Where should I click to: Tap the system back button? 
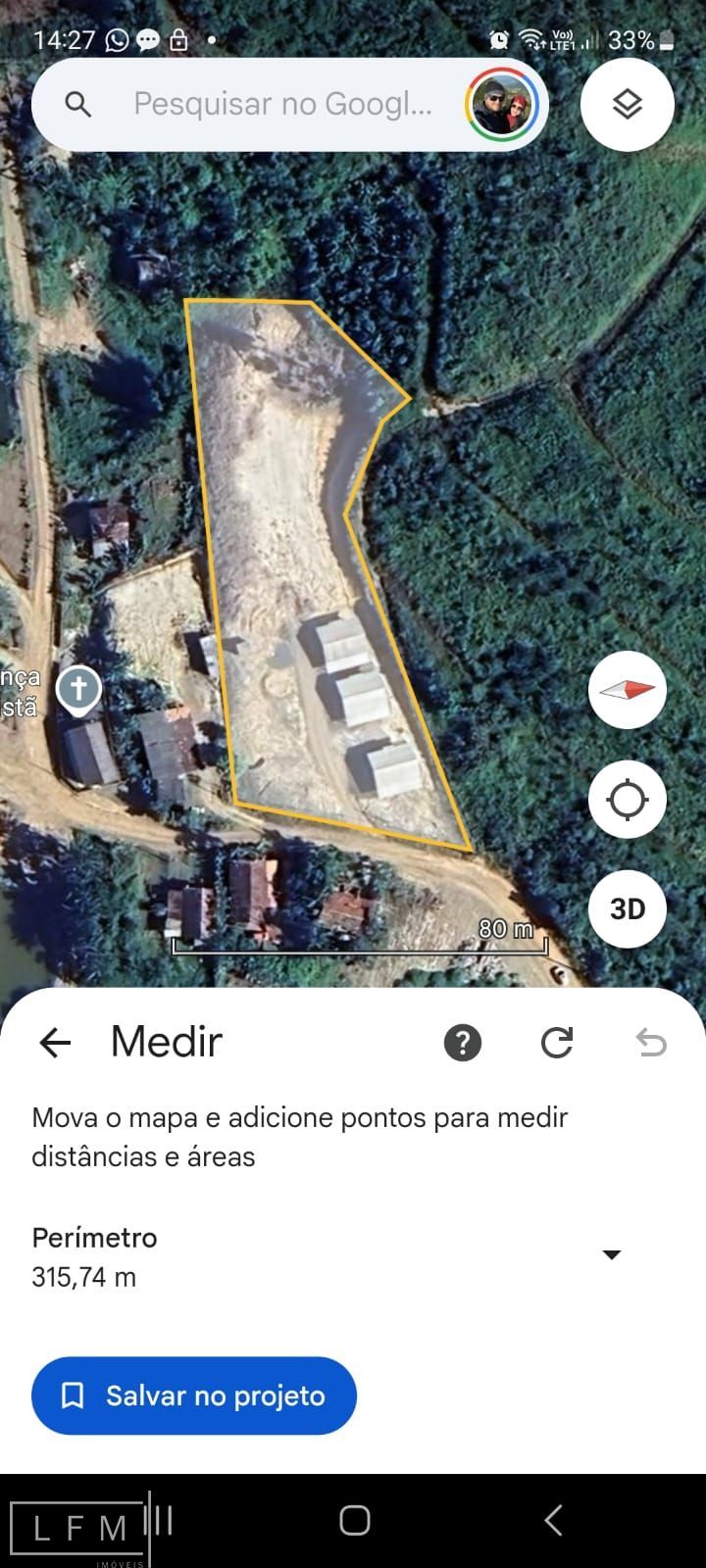[553, 1520]
